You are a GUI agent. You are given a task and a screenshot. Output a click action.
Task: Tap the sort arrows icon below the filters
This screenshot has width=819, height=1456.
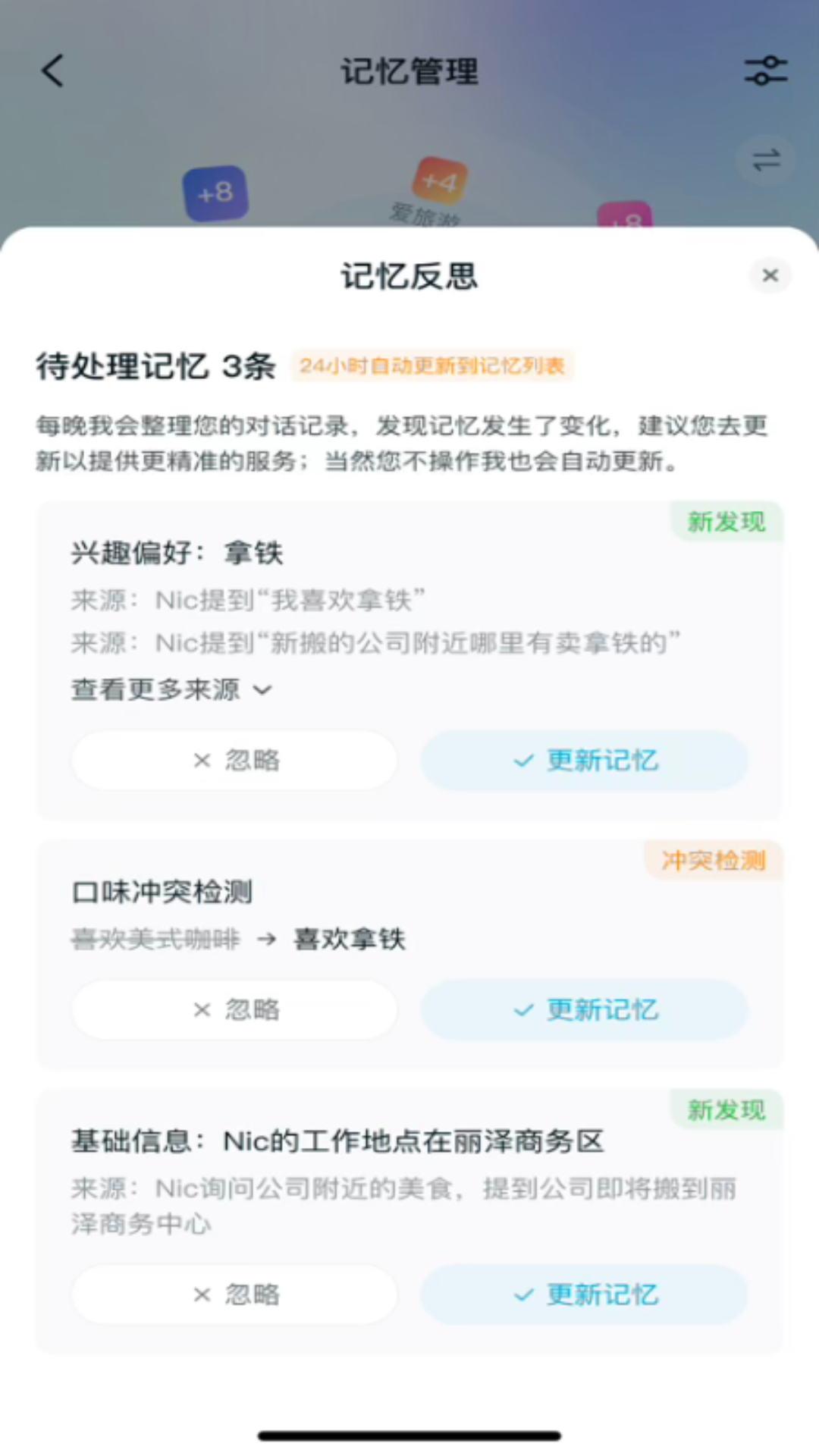(x=766, y=162)
